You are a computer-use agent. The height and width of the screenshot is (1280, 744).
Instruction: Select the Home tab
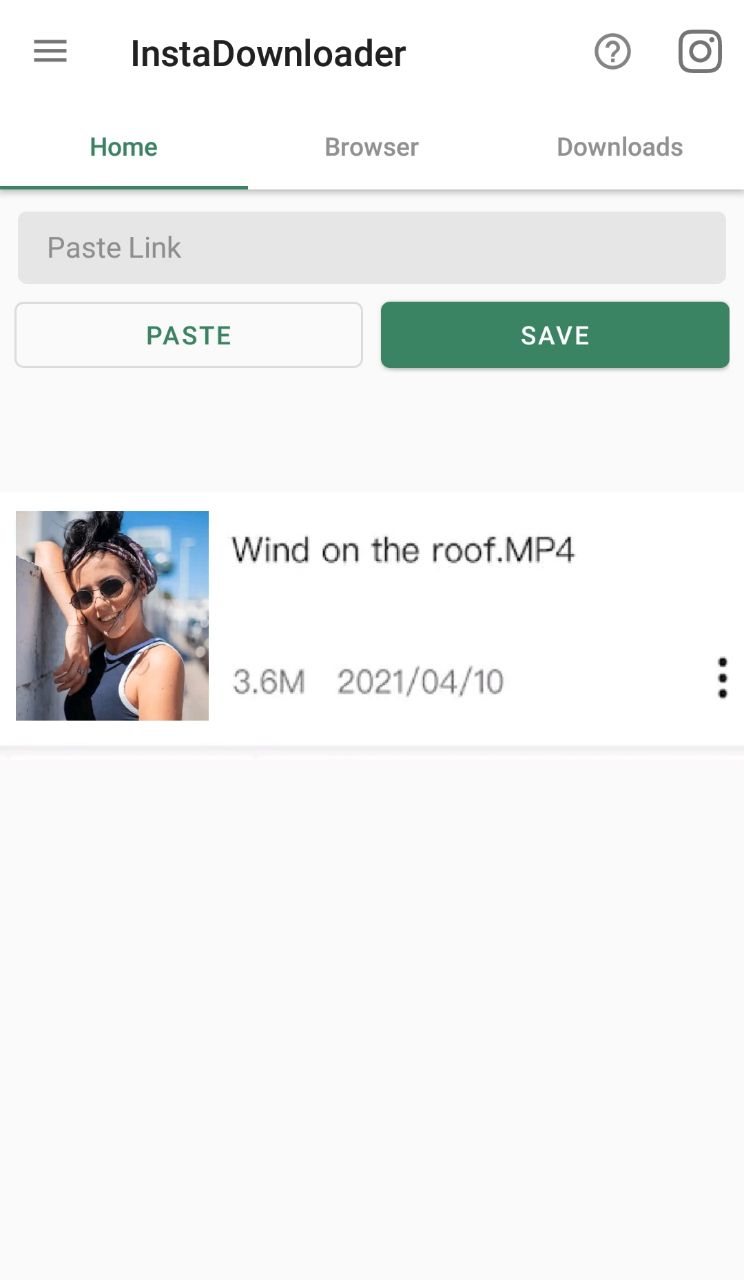(x=124, y=147)
